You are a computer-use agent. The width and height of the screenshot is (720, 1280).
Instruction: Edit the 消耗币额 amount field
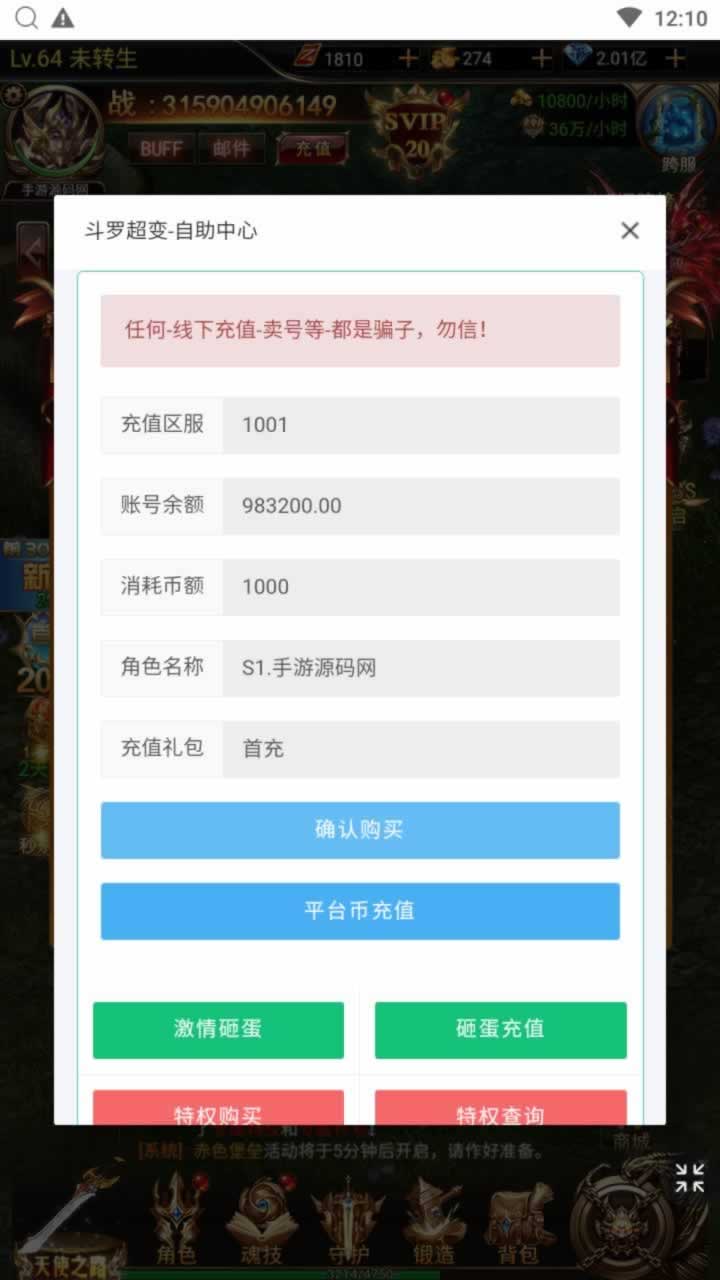[420, 587]
